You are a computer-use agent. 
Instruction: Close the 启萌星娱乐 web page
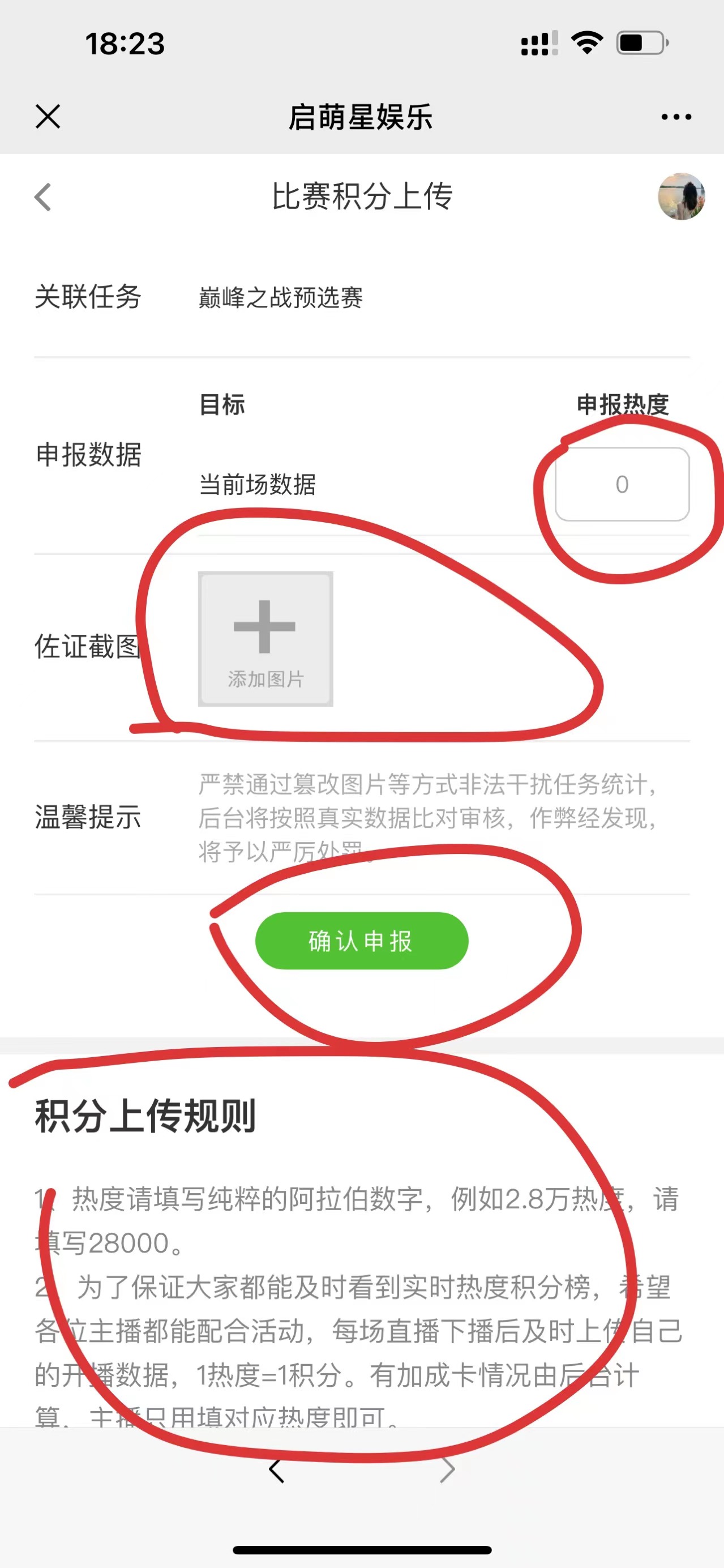coord(48,116)
